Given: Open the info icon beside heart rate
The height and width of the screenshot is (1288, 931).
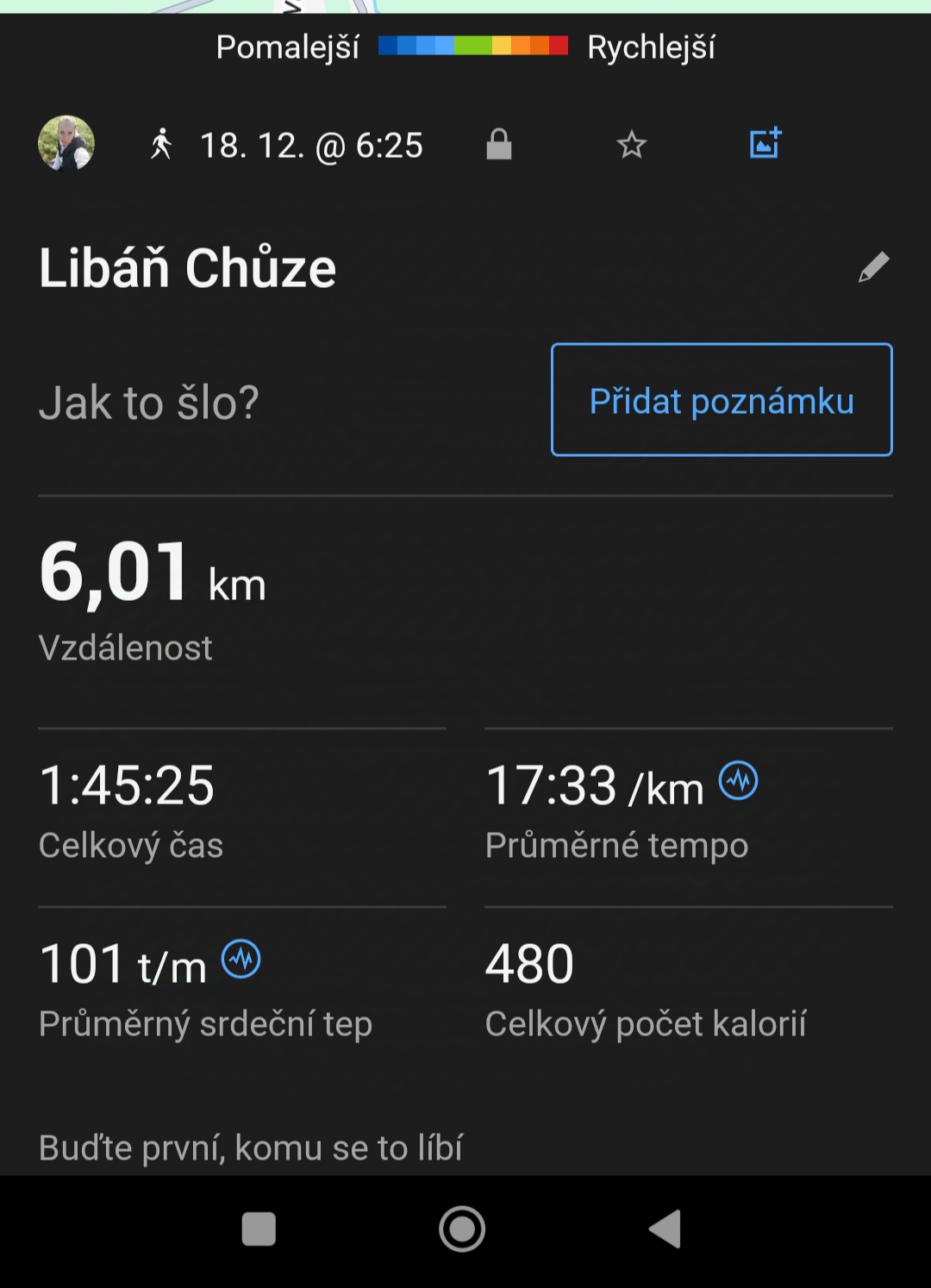Looking at the screenshot, I should click(x=241, y=959).
